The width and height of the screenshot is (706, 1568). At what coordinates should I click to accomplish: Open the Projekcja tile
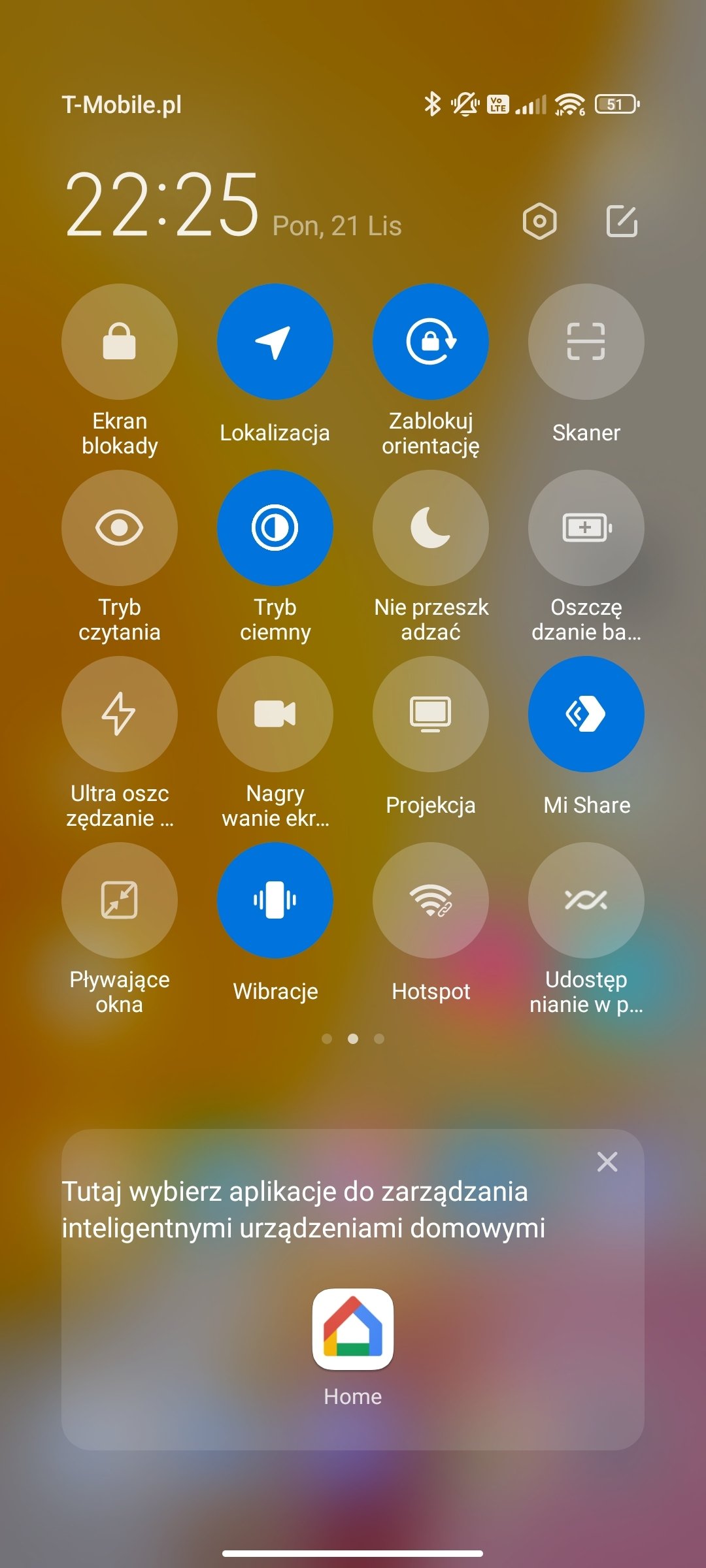(x=431, y=714)
